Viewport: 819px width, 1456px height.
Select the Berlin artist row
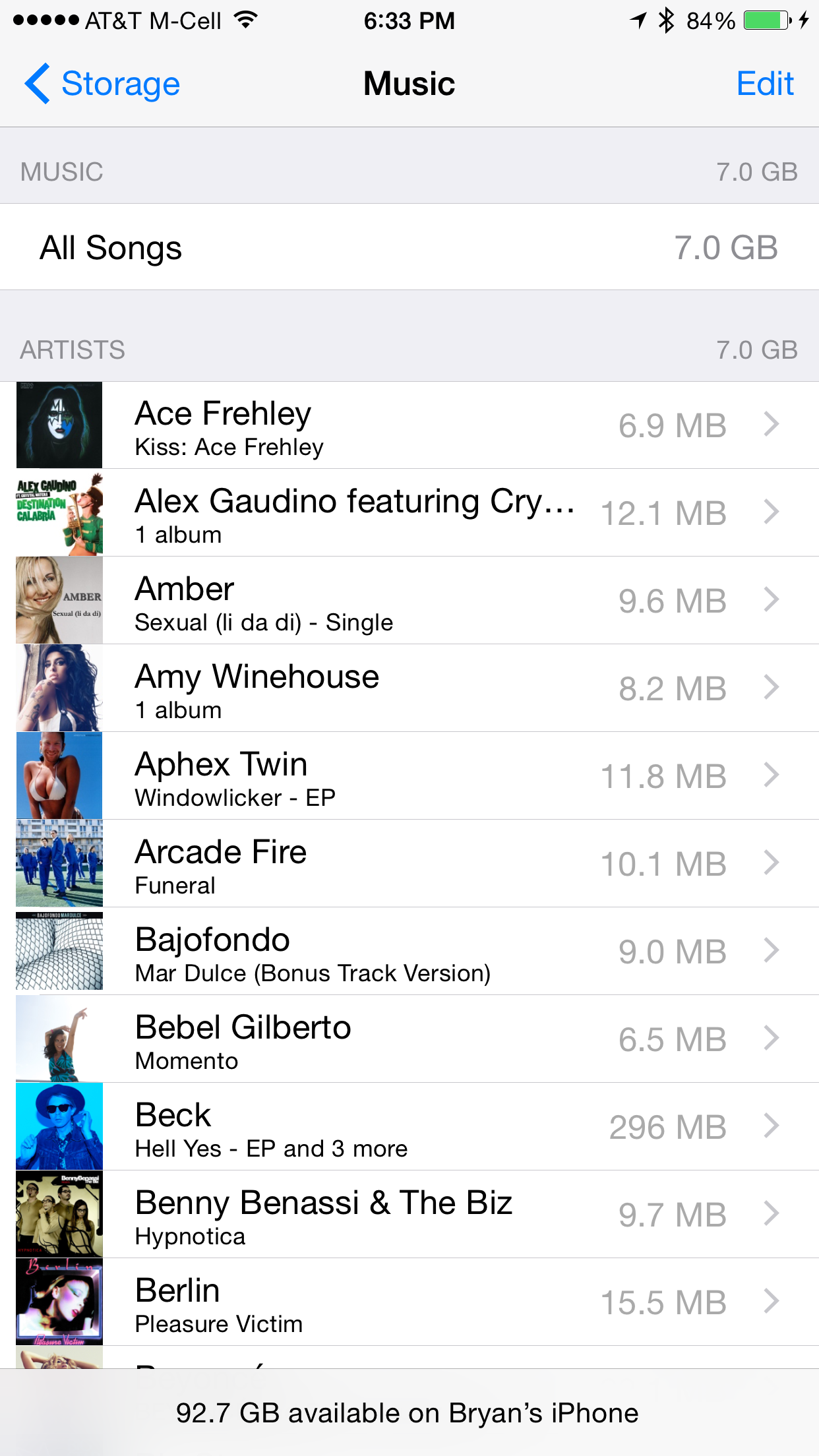409,1302
